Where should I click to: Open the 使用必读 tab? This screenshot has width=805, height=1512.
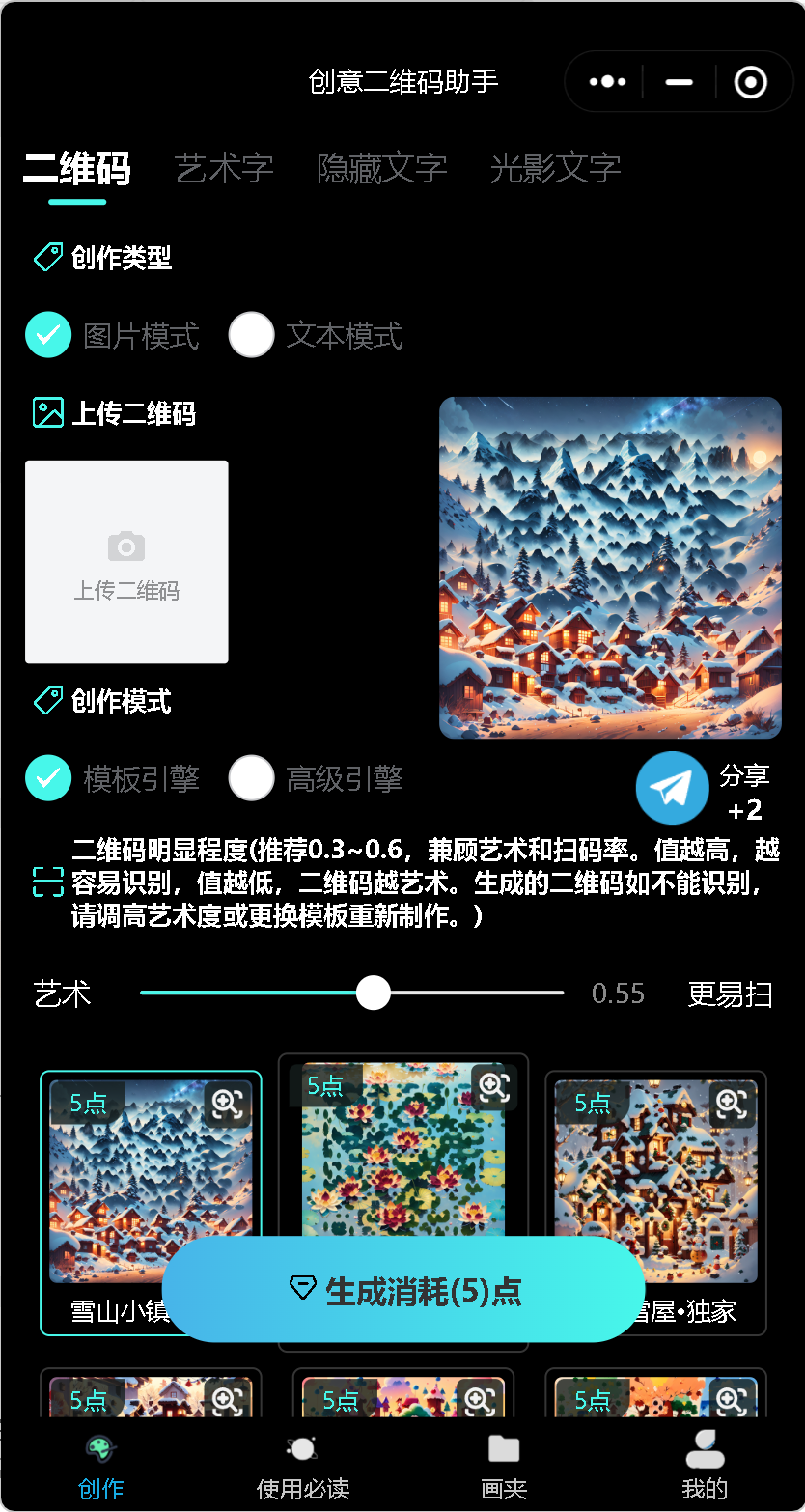(x=302, y=1466)
